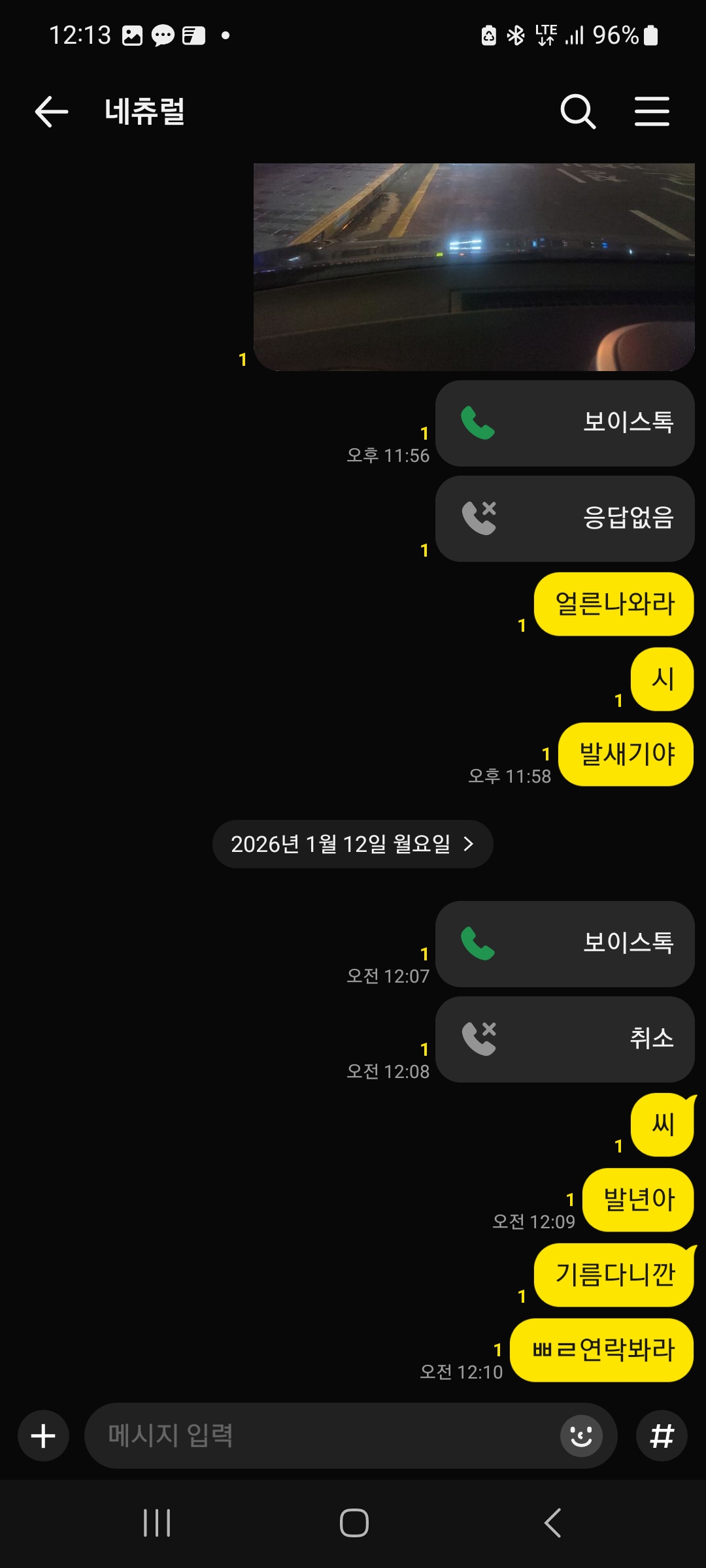Viewport: 706px width, 1568px height.
Task: Open the sent dashboard photo
Action: pos(473,267)
